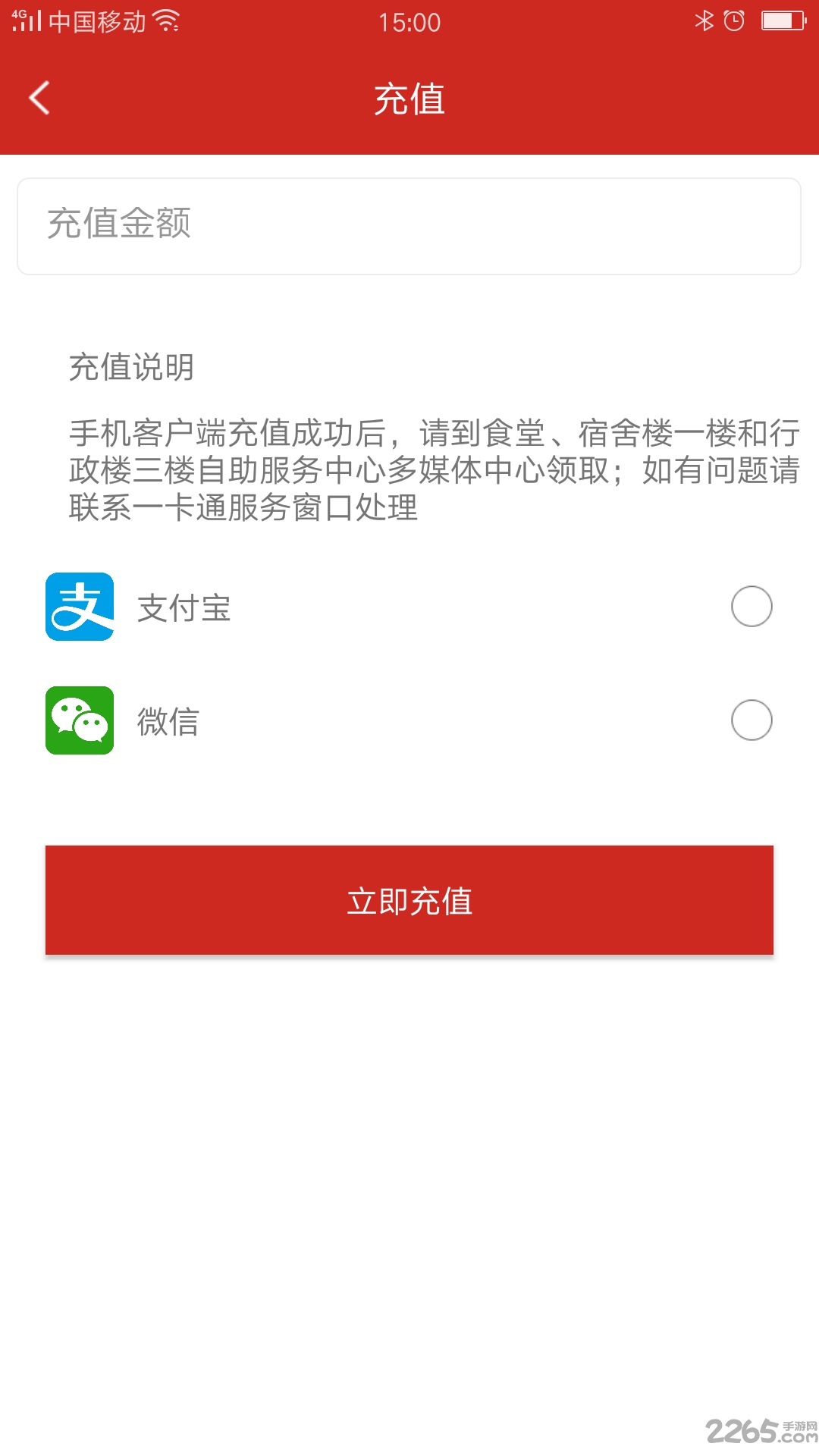Click the WeChat payment icon
The image size is (819, 1456).
point(80,720)
